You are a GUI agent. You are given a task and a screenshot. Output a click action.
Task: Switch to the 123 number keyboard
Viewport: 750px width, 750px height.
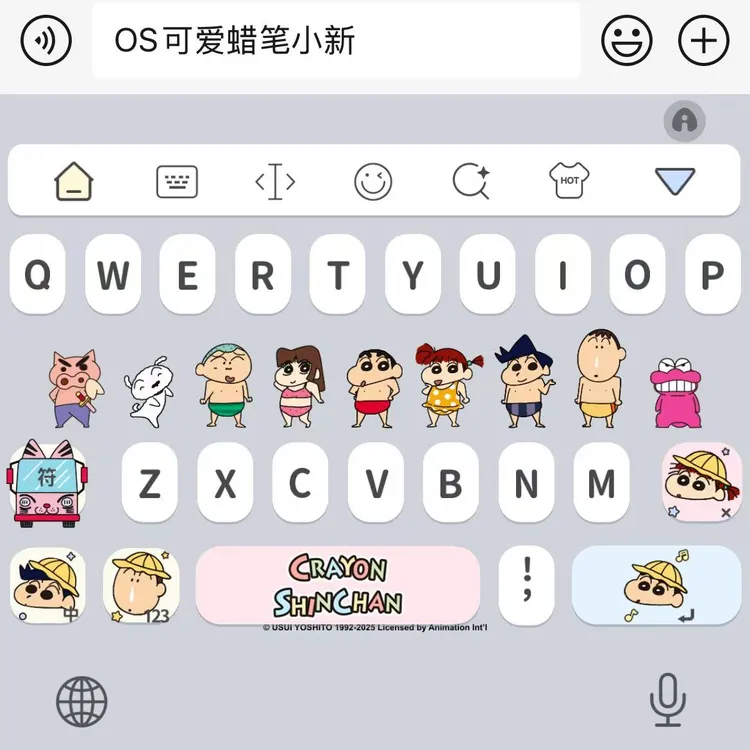[141, 585]
